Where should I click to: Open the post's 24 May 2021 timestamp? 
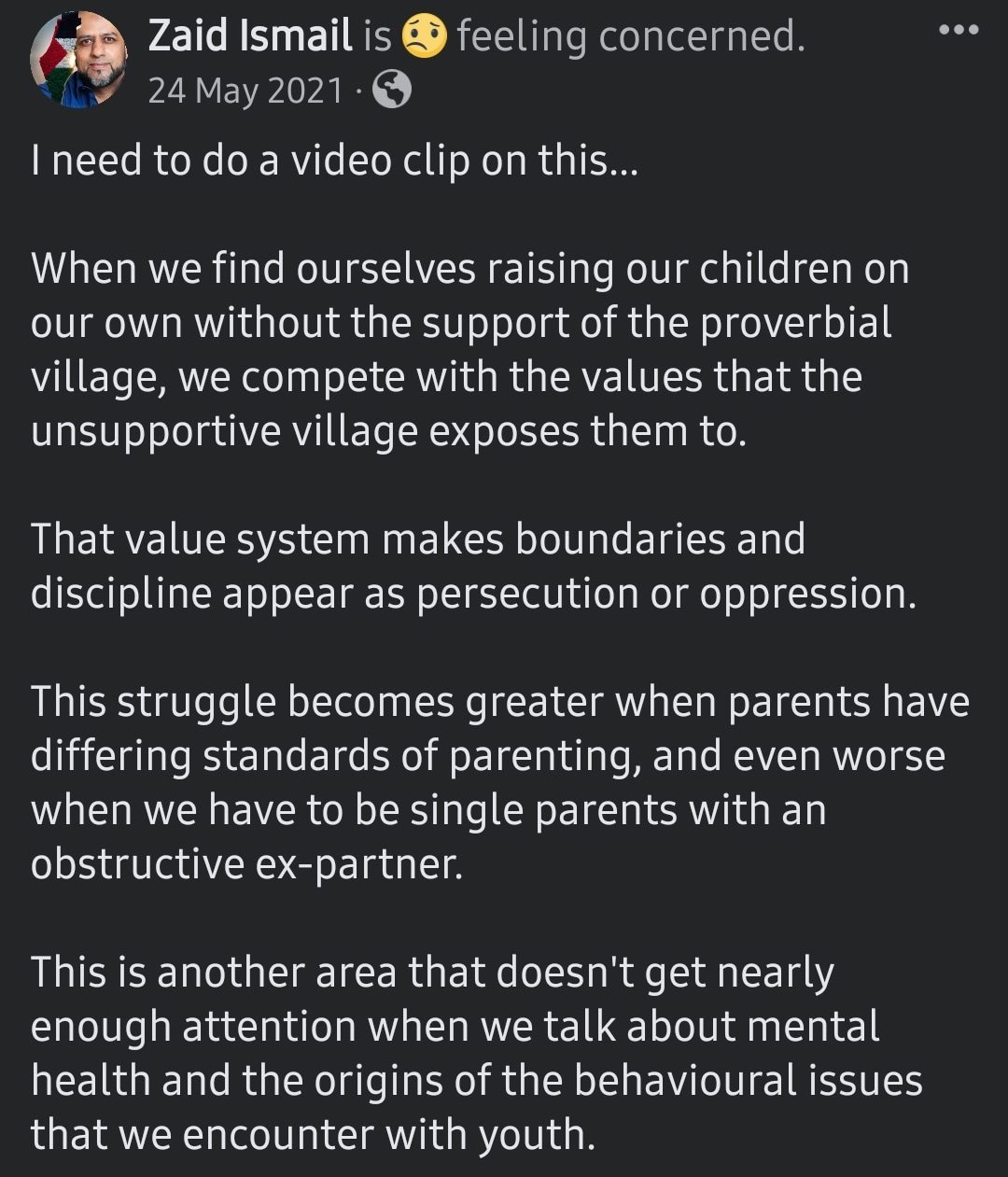(245, 91)
